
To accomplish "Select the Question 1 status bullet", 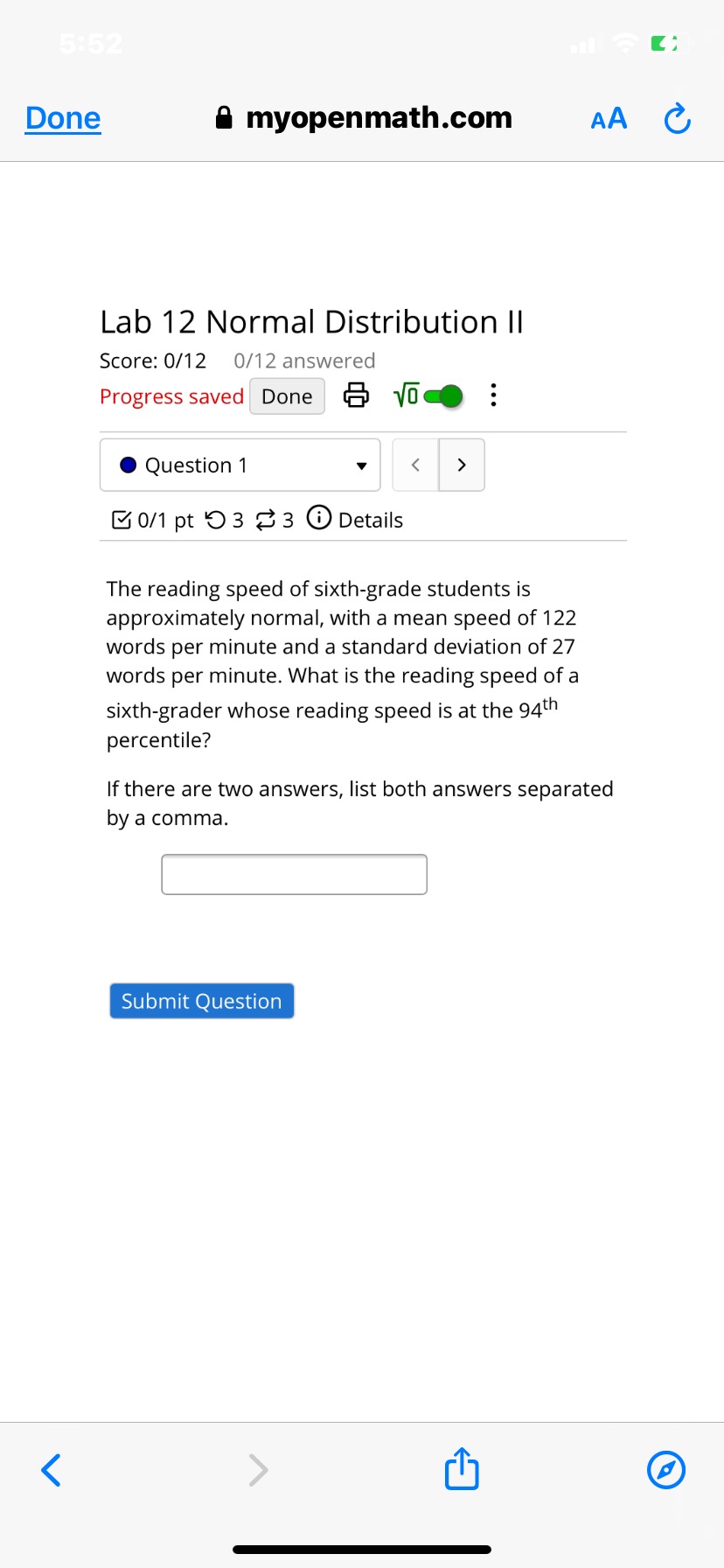I will click(129, 465).
